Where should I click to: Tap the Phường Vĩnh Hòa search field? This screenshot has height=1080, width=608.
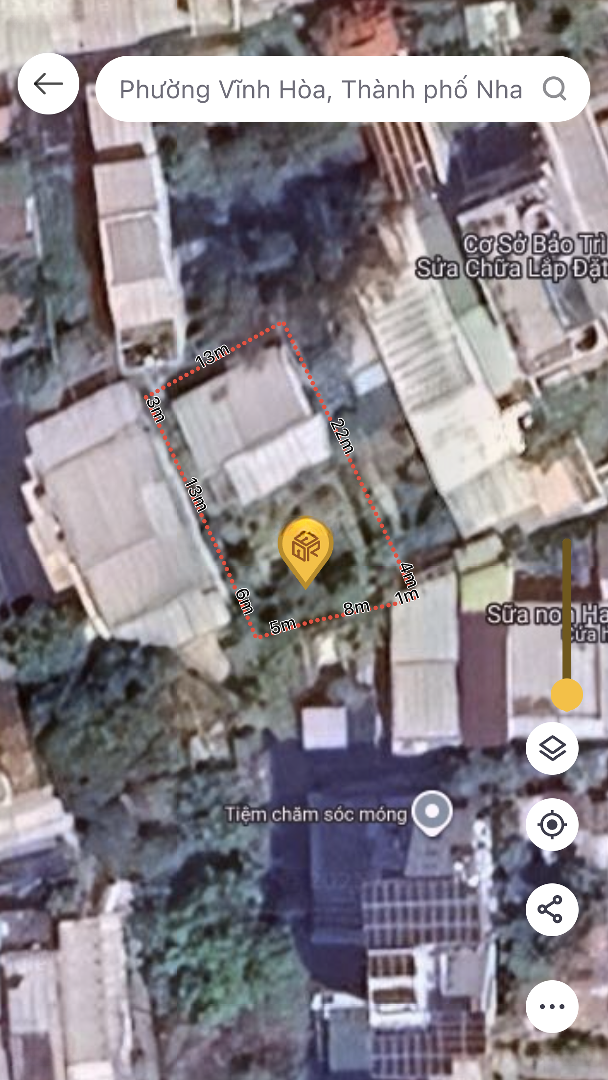coord(320,90)
